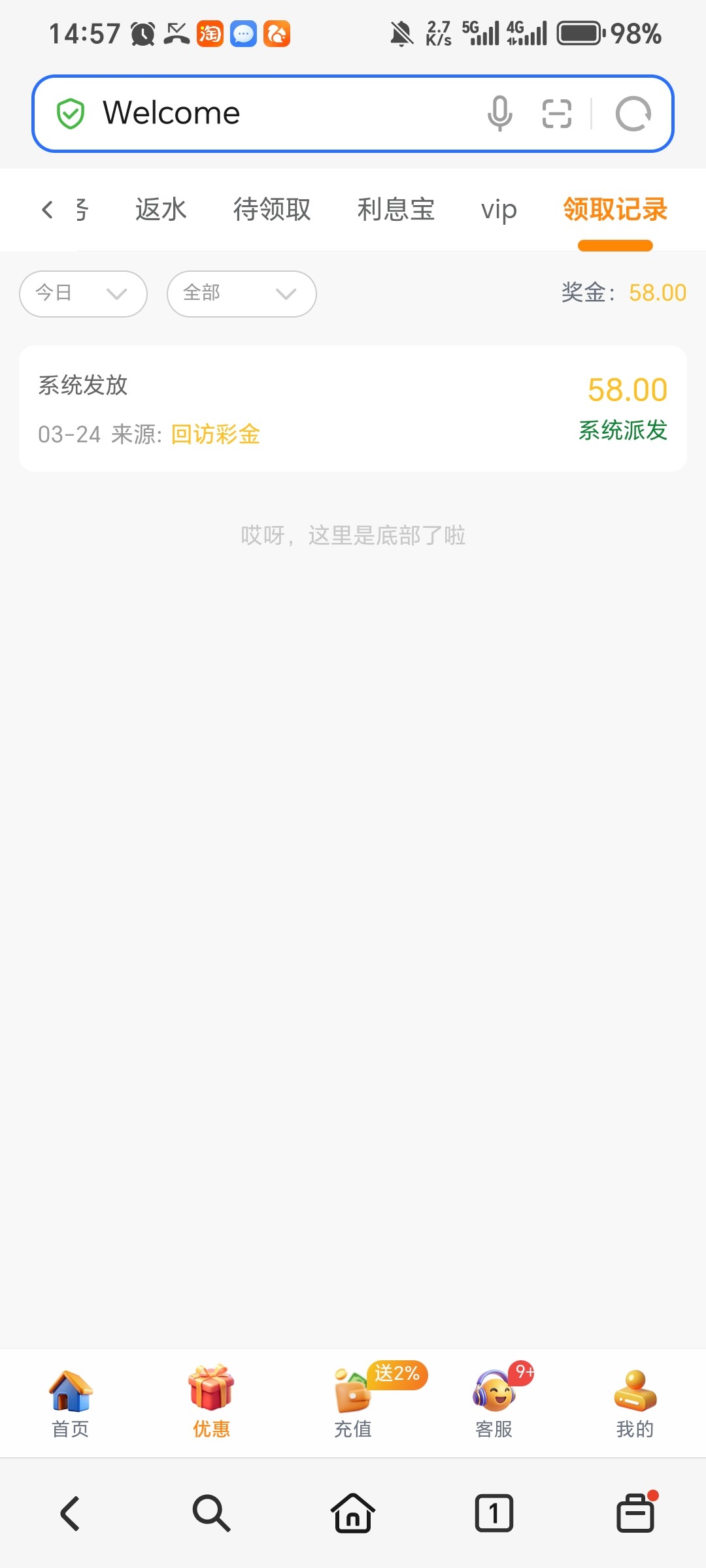Open the QR scan icon beside the address bar

(558, 113)
